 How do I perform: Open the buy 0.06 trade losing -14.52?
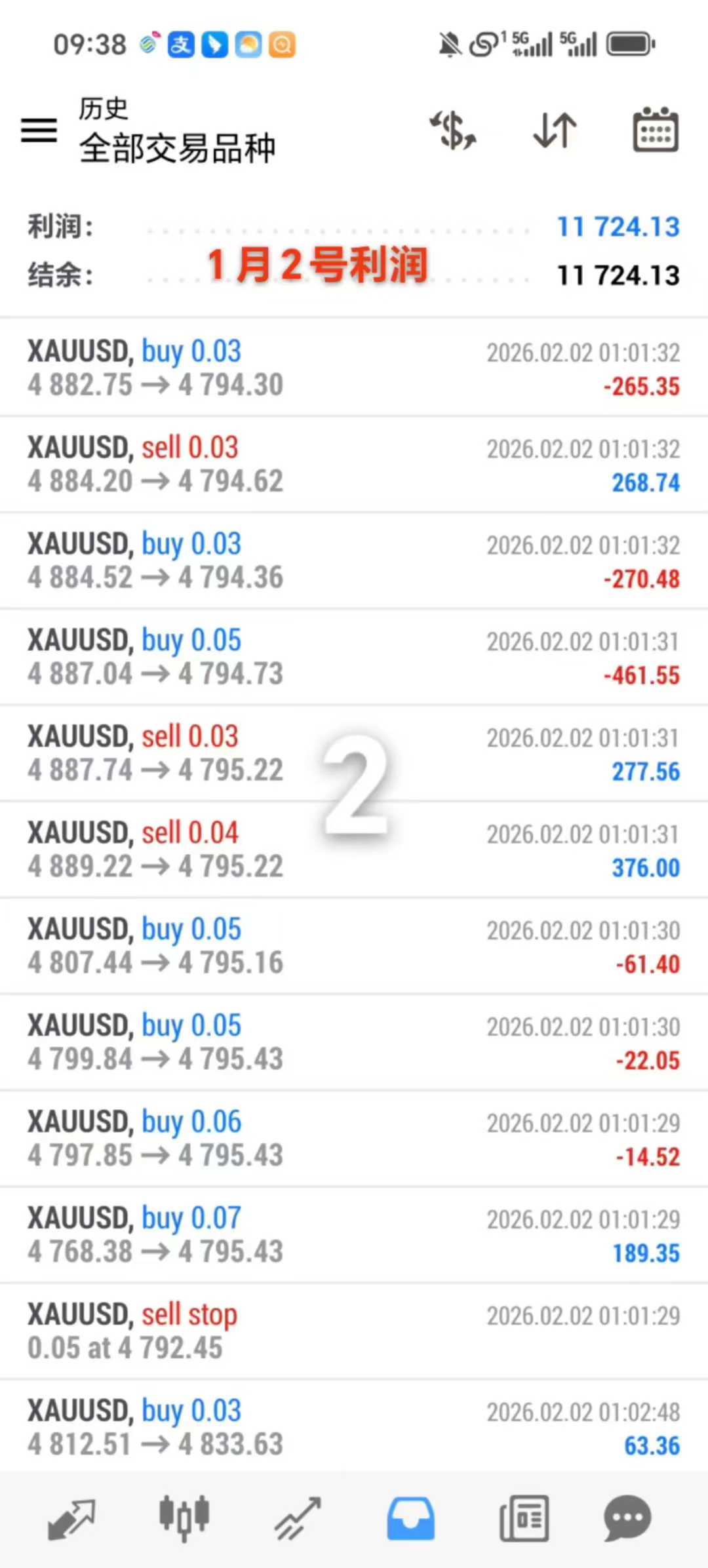354,1139
